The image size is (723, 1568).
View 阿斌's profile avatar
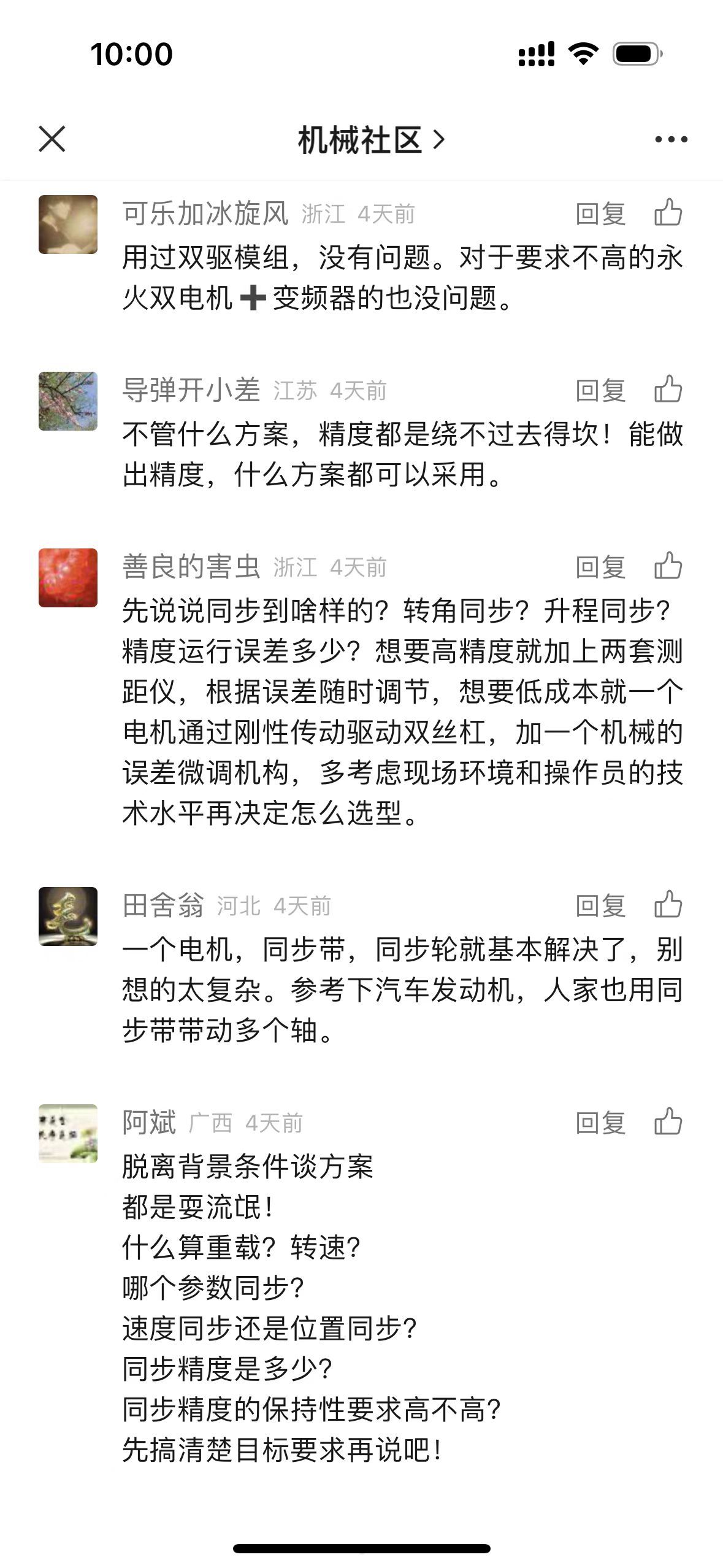click(x=68, y=1134)
